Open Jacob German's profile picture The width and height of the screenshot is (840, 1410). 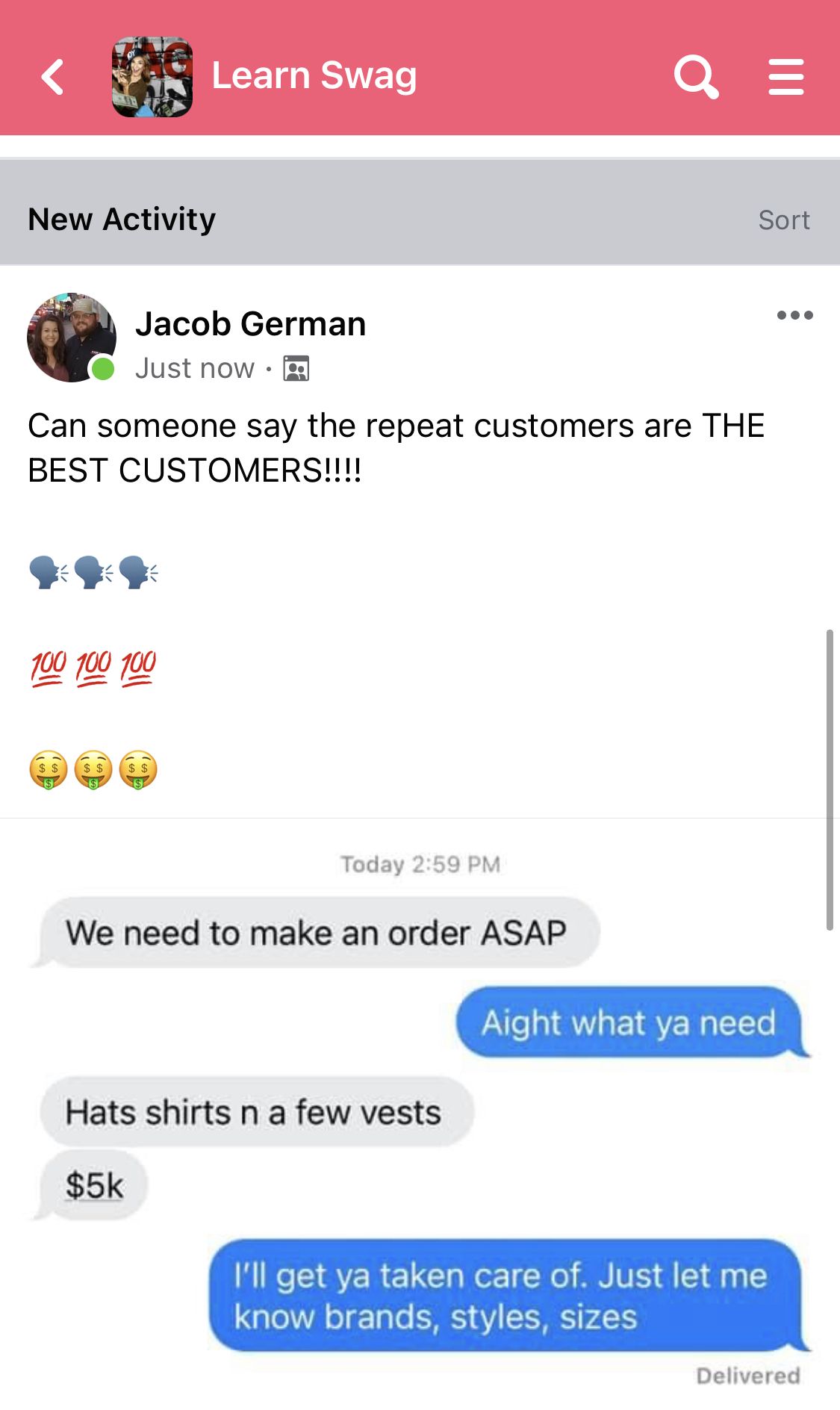coord(72,338)
